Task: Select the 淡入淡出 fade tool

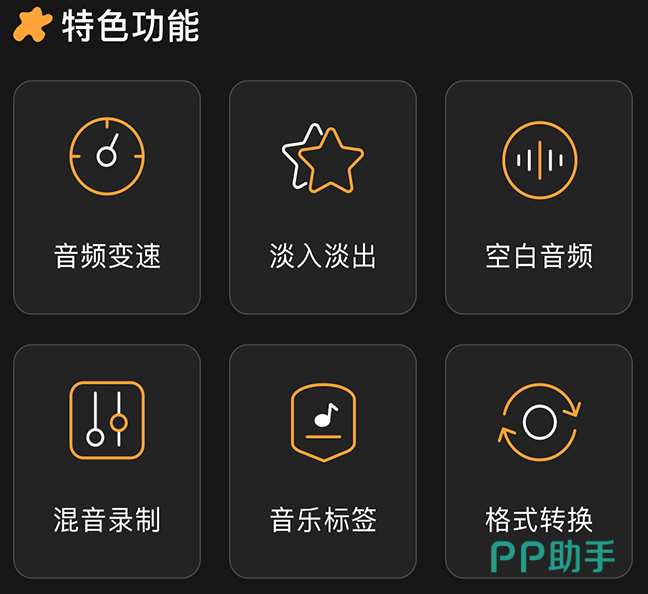Action: 322,197
